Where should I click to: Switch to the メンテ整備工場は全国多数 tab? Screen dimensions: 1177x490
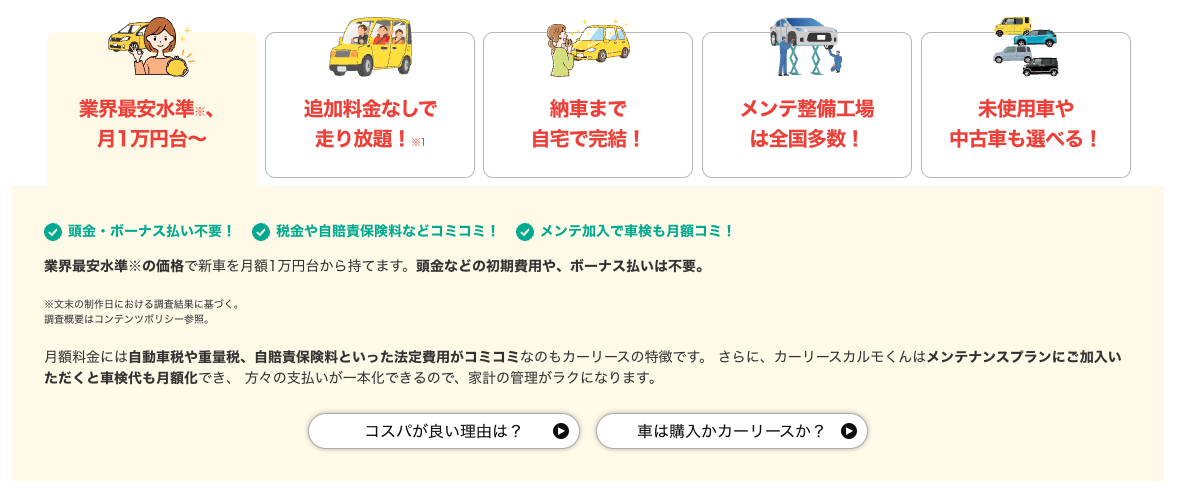[806, 122]
